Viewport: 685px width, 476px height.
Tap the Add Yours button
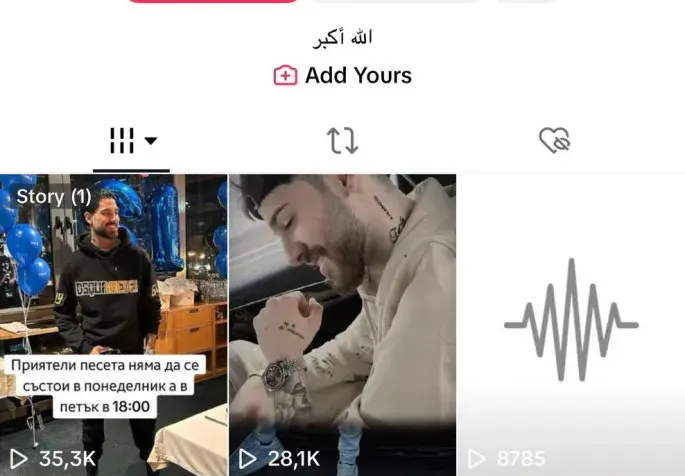tap(342, 75)
